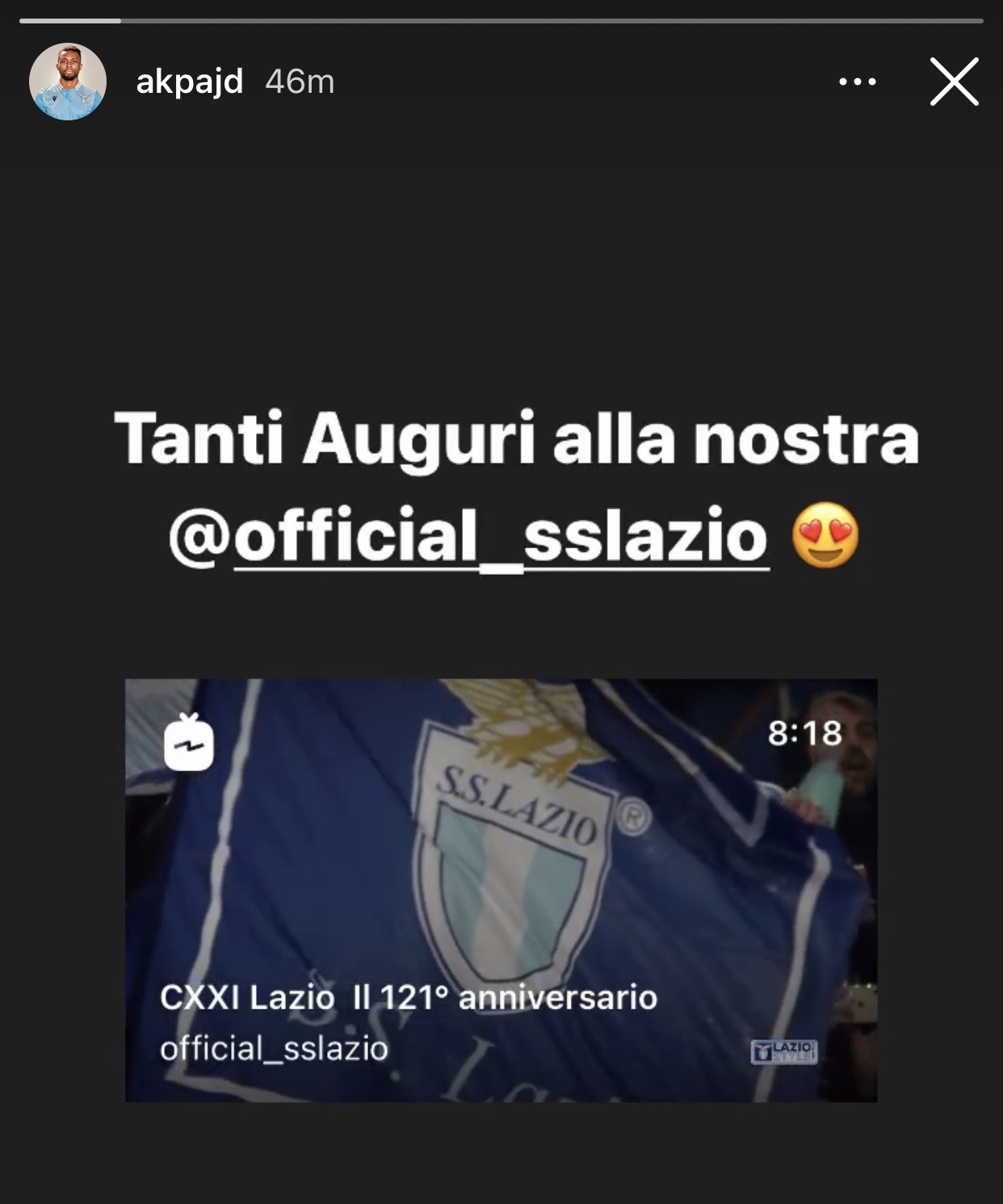Open the three-dot story options menu
This screenshot has width=1003, height=1204.
[858, 82]
